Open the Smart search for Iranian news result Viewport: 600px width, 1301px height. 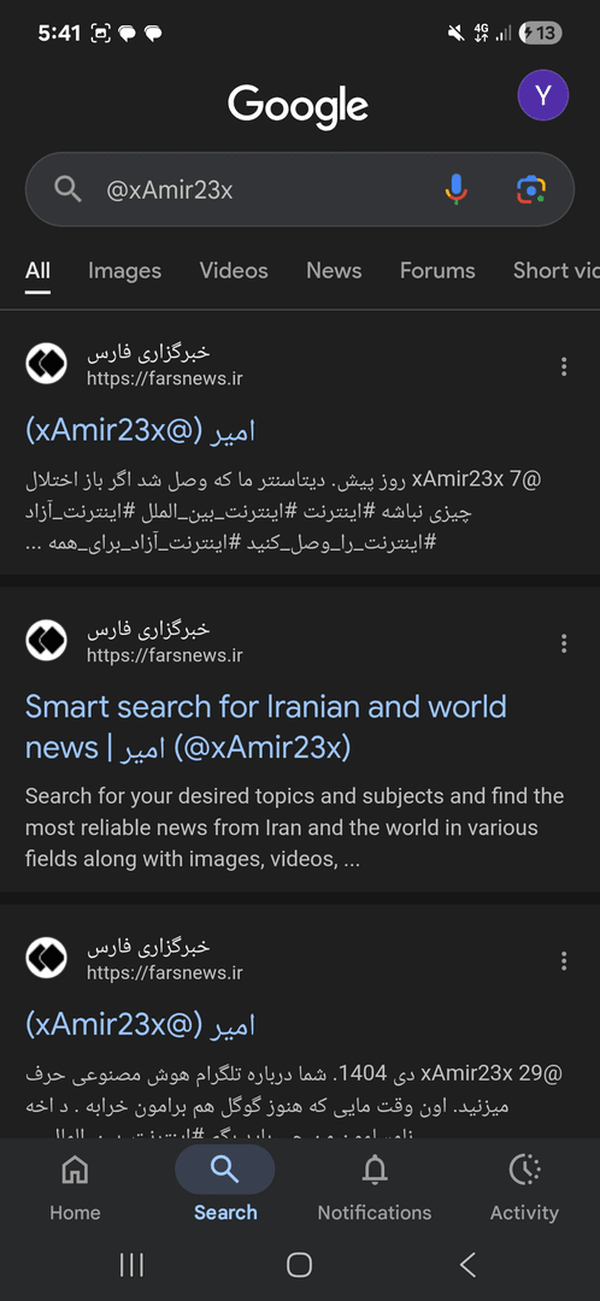click(x=266, y=727)
